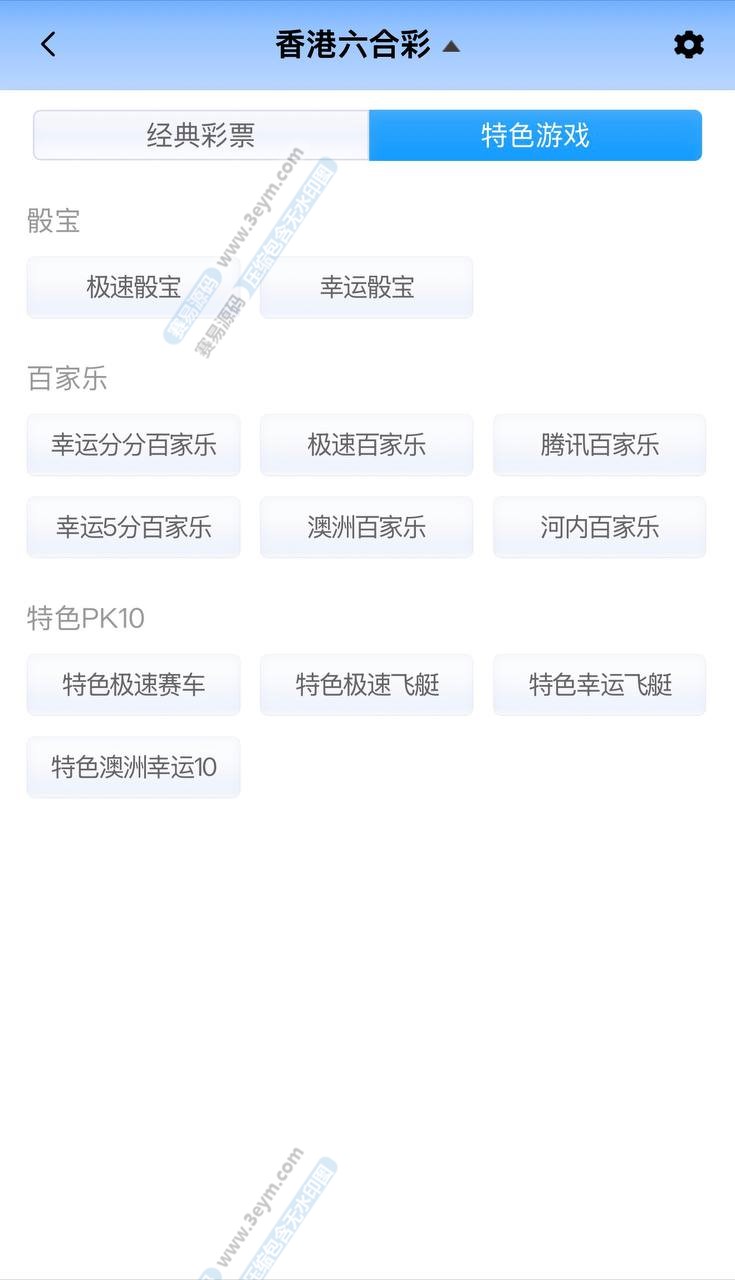Select 幸运分分百家乐
735x1280 pixels.
click(133, 445)
